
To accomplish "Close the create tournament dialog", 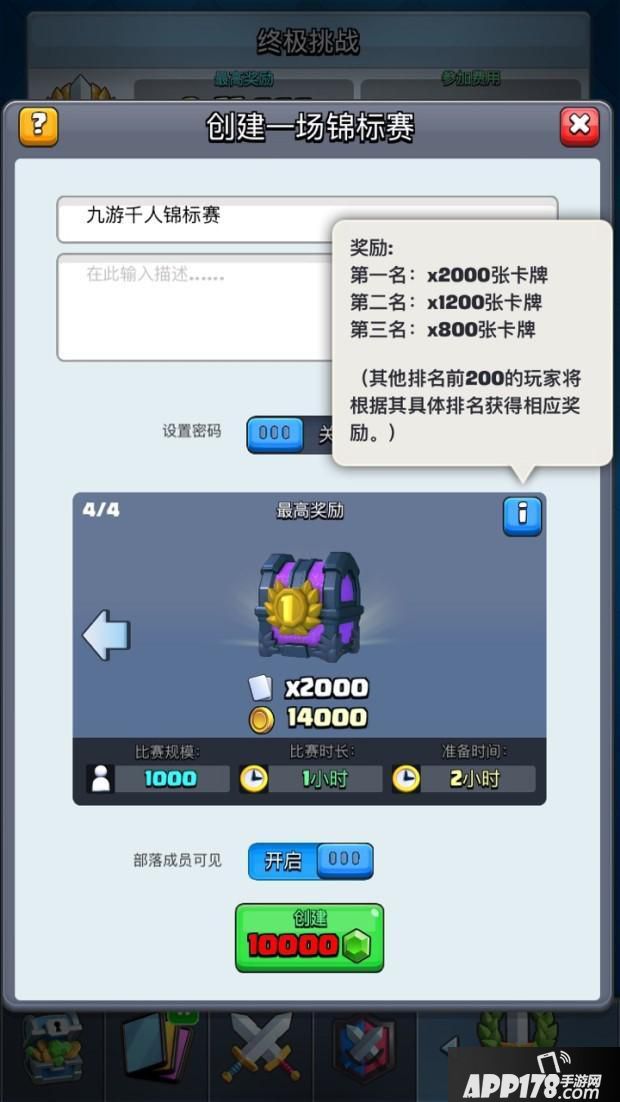I will point(579,126).
